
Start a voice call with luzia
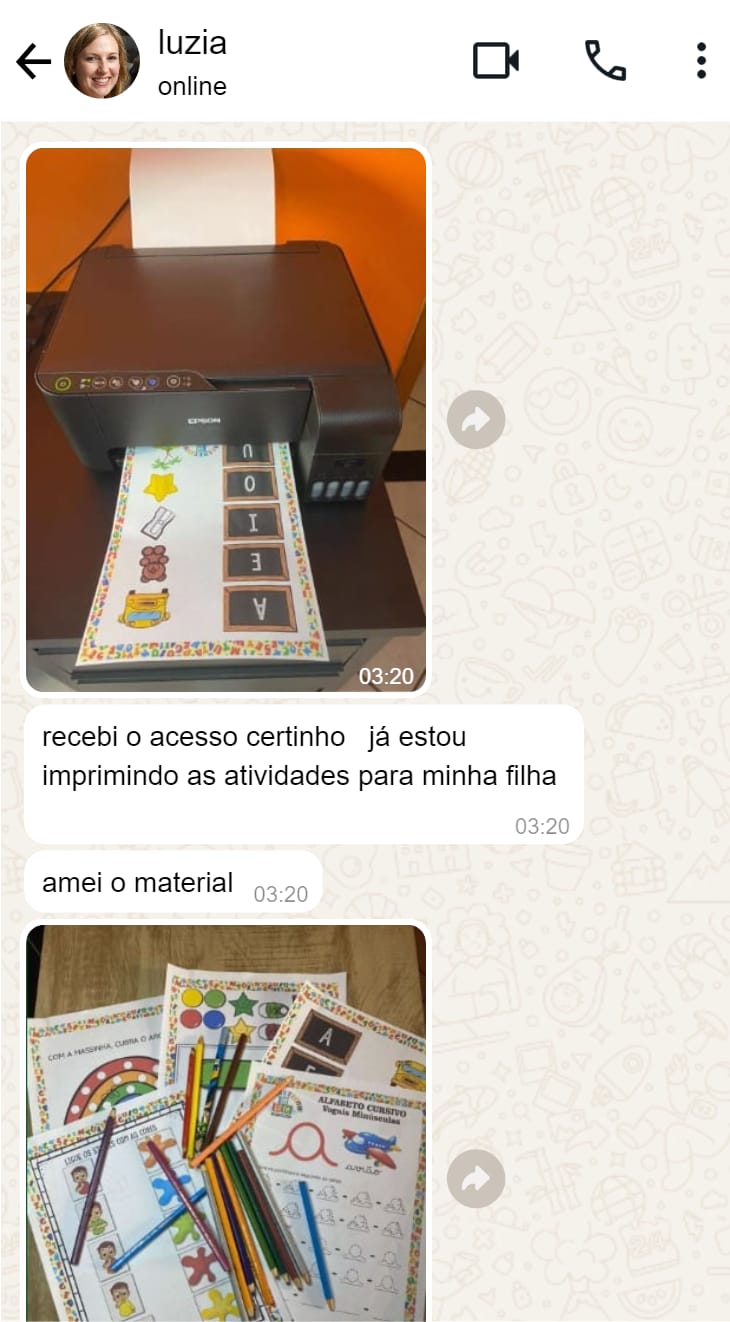click(605, 61)
